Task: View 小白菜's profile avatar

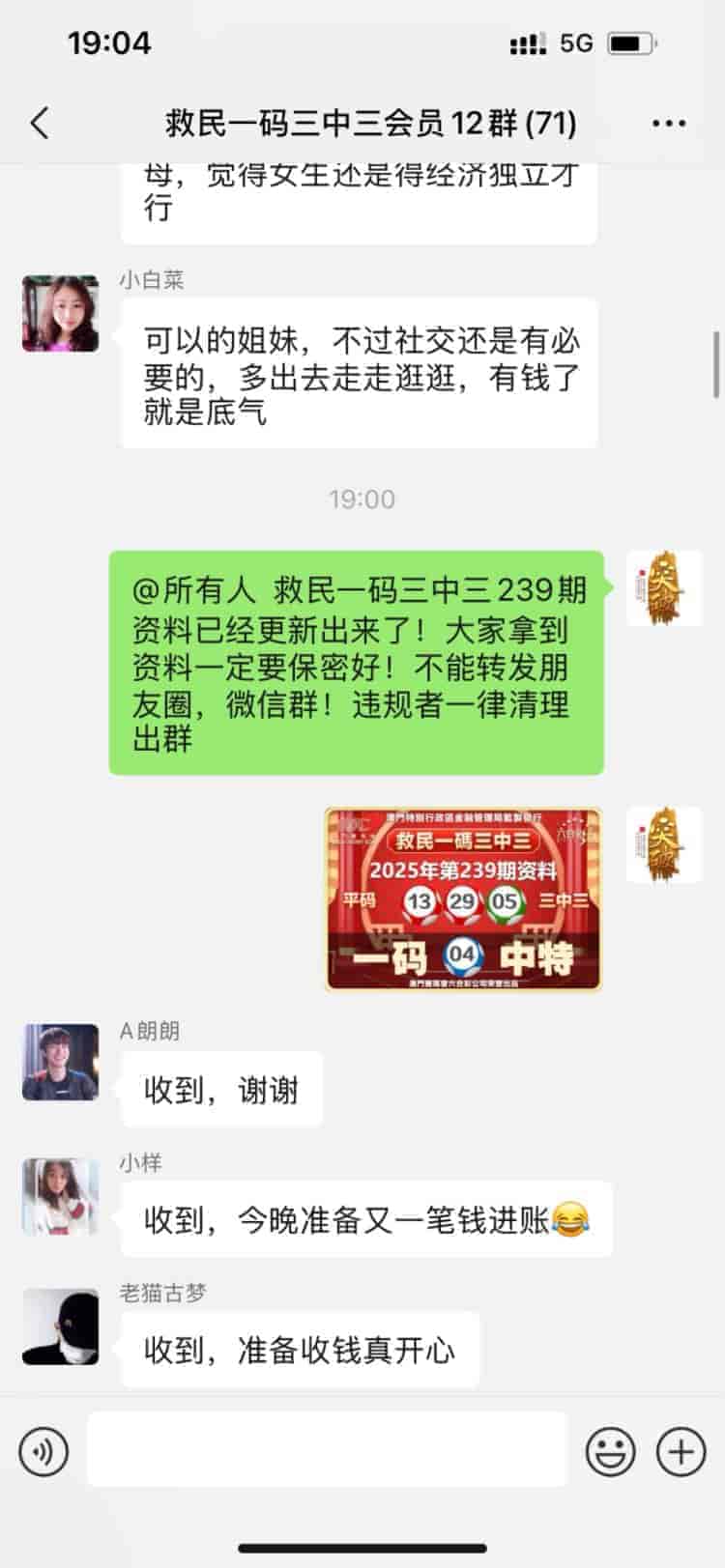Action: point(60,313)
